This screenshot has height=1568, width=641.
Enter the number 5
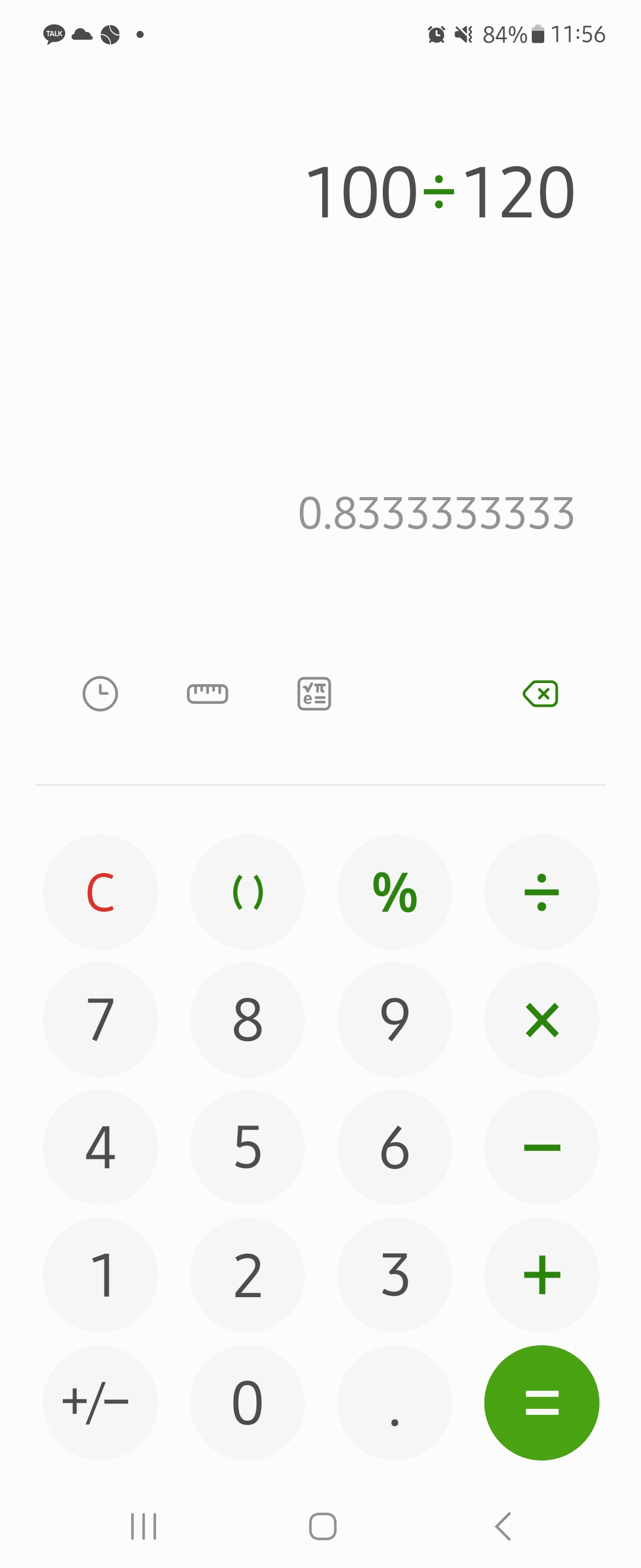point(247,1147)
